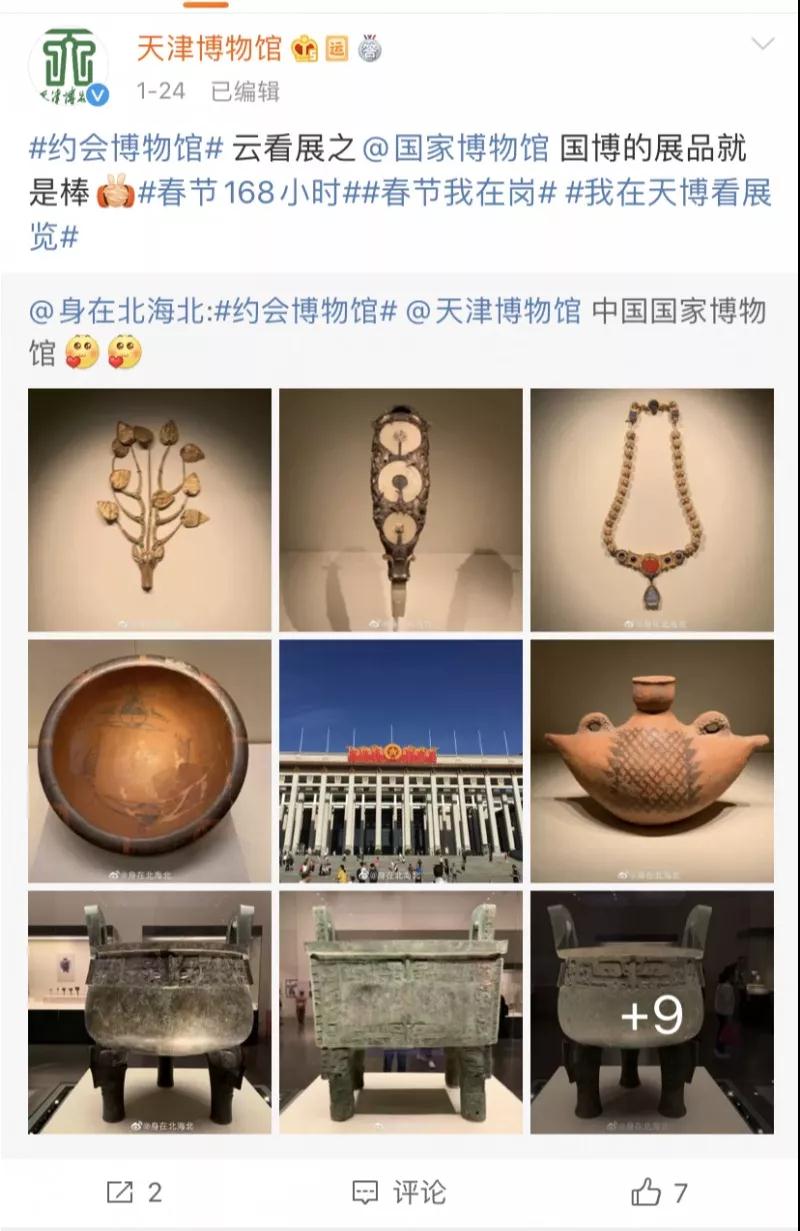Open the @国家博物馆 mention link
Image resolution: width=800 pixels, height=1231 pixels.
tap(456, 150)
